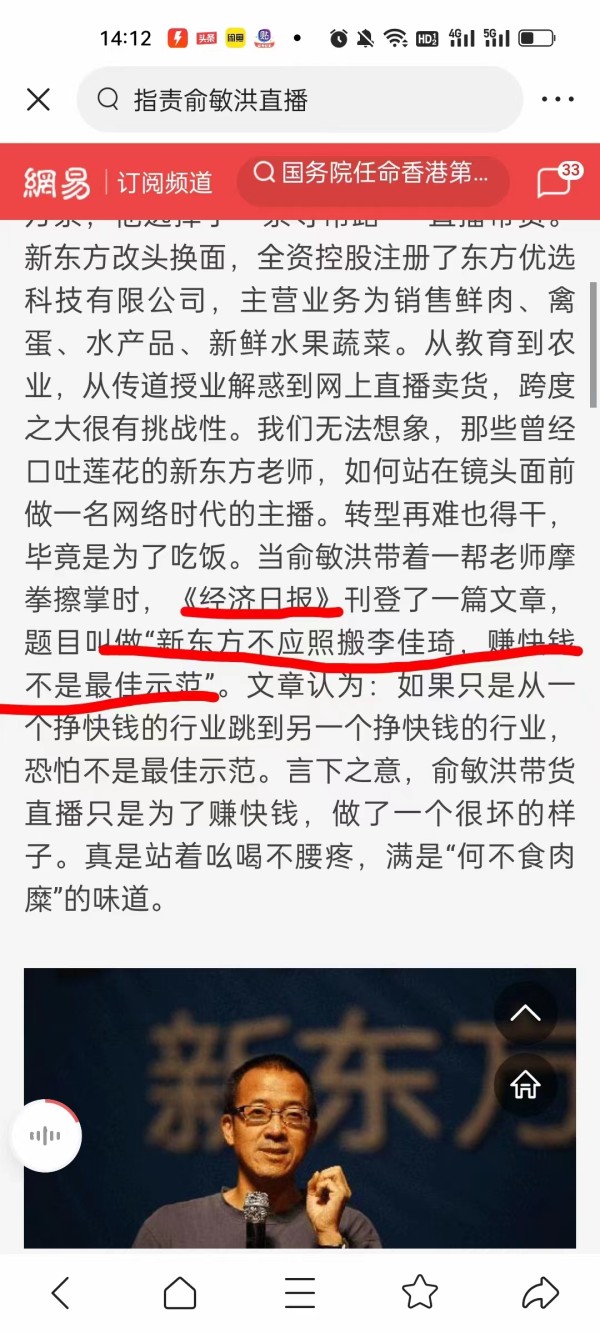600x1333 pixels.
Task: Open the bottom toolbar hamburger menu
Action: click(x=300, y=1292)
